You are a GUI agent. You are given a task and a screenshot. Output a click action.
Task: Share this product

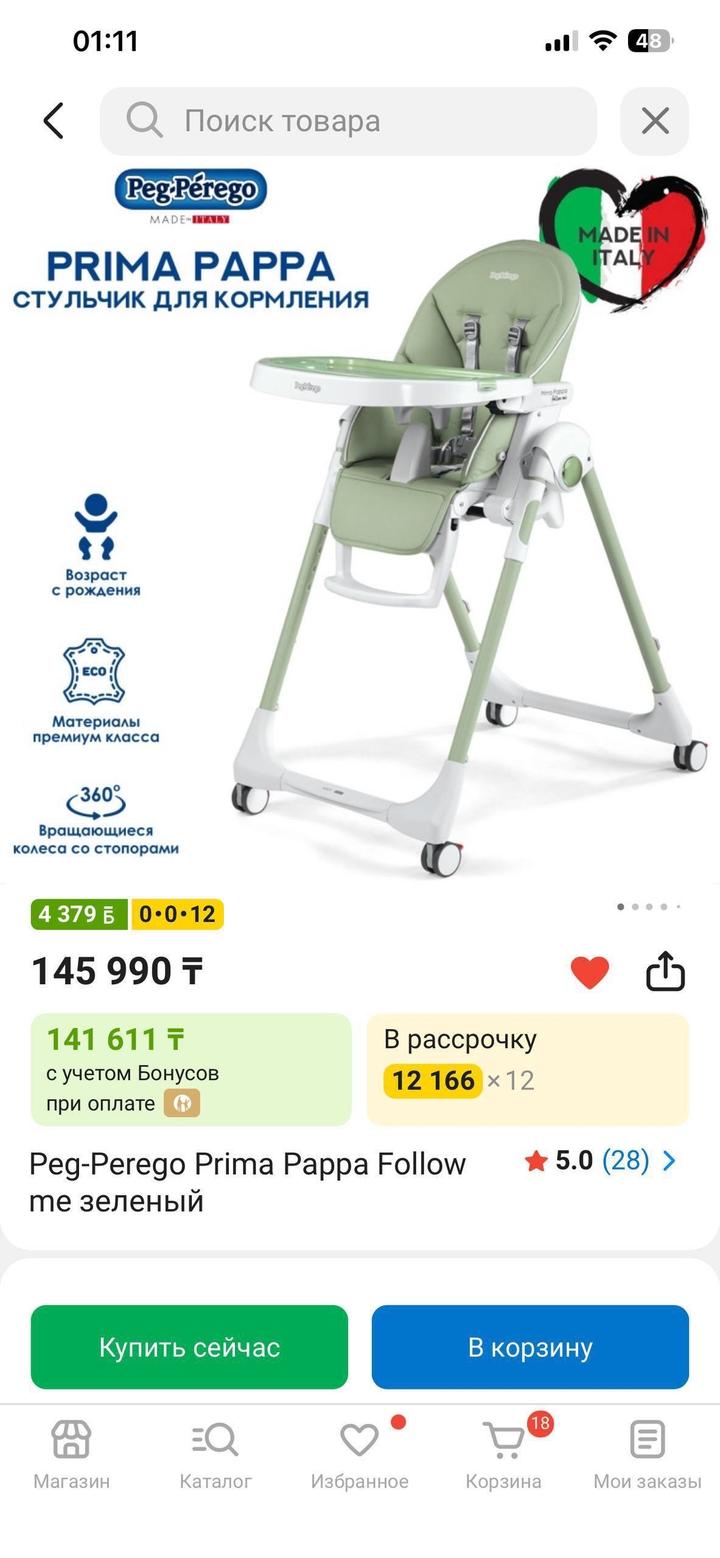(x=665, y=971)
